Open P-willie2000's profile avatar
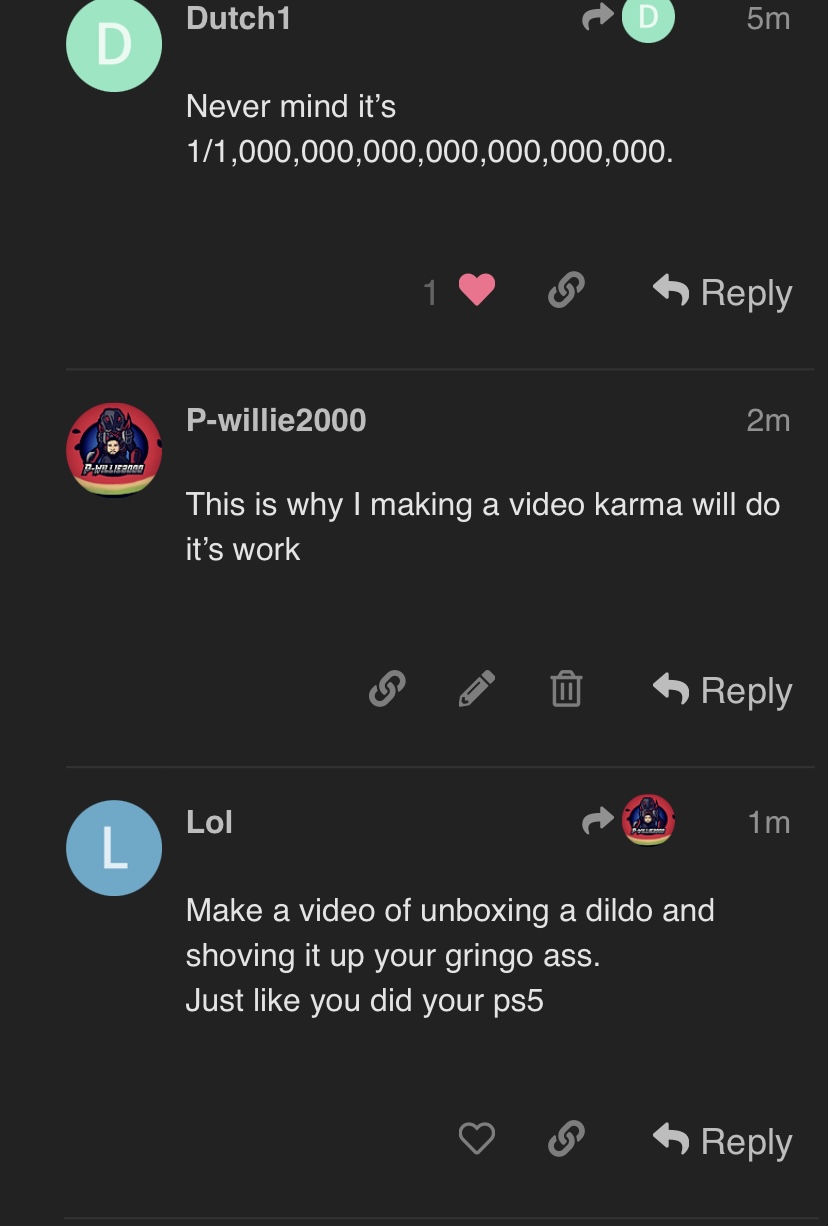 coord(113,449)
